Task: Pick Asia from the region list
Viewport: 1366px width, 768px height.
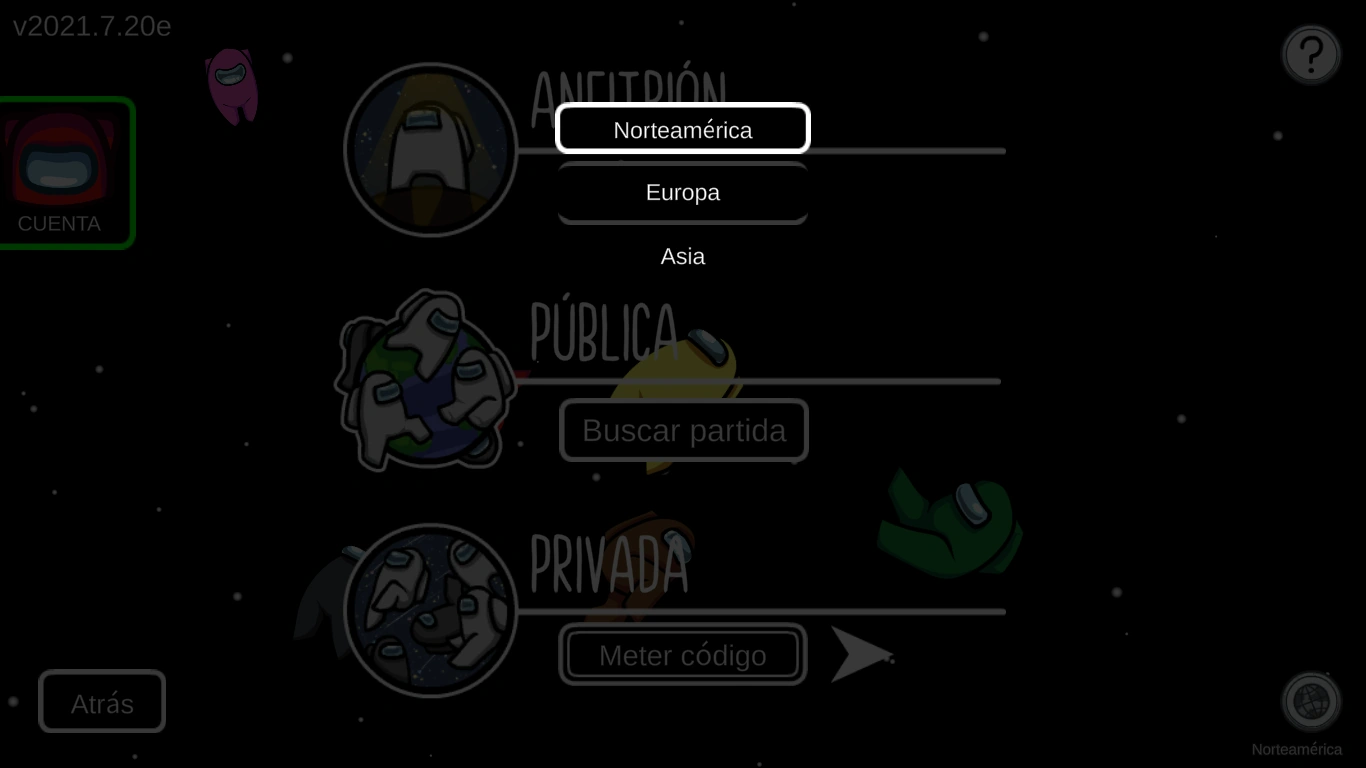Action: (682, 256)
